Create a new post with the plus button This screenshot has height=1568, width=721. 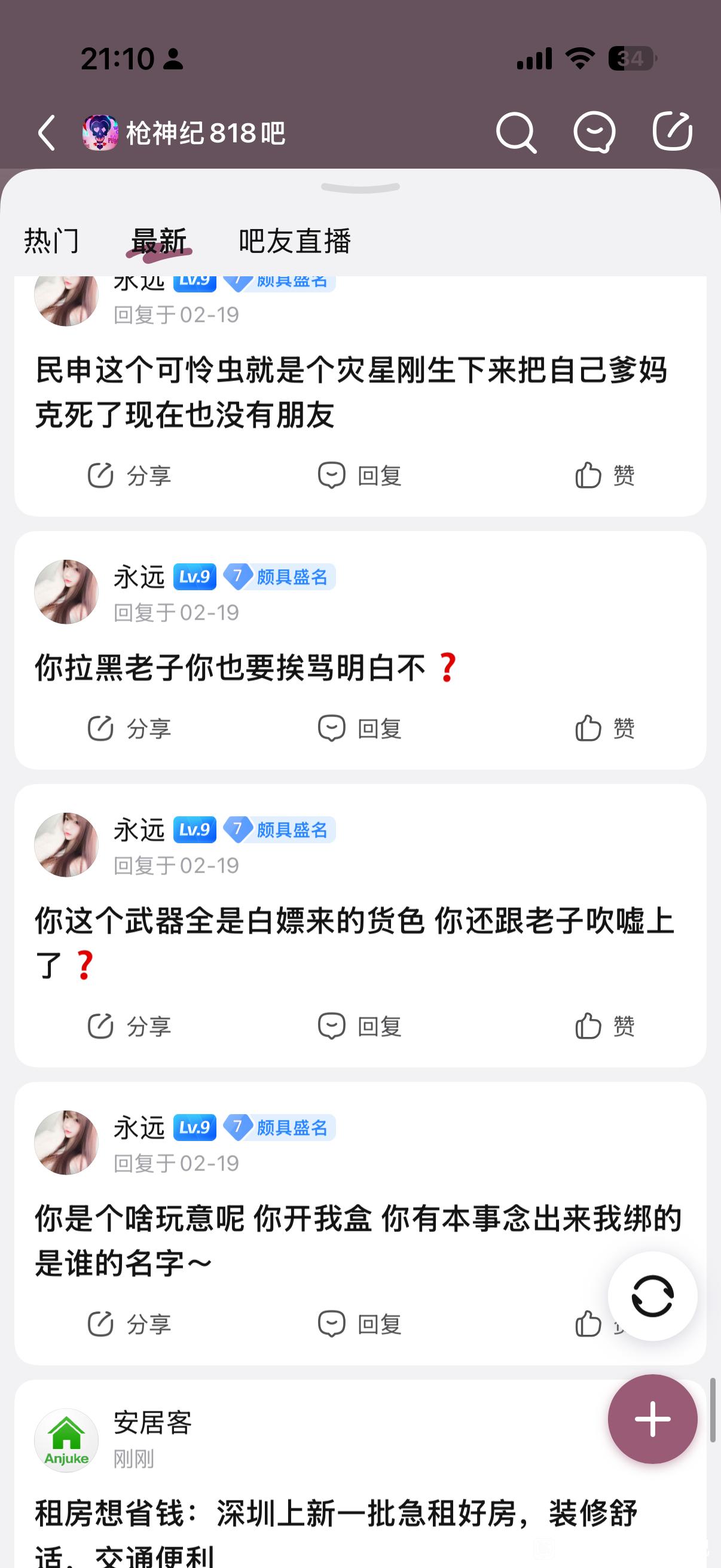[652, 1419]
